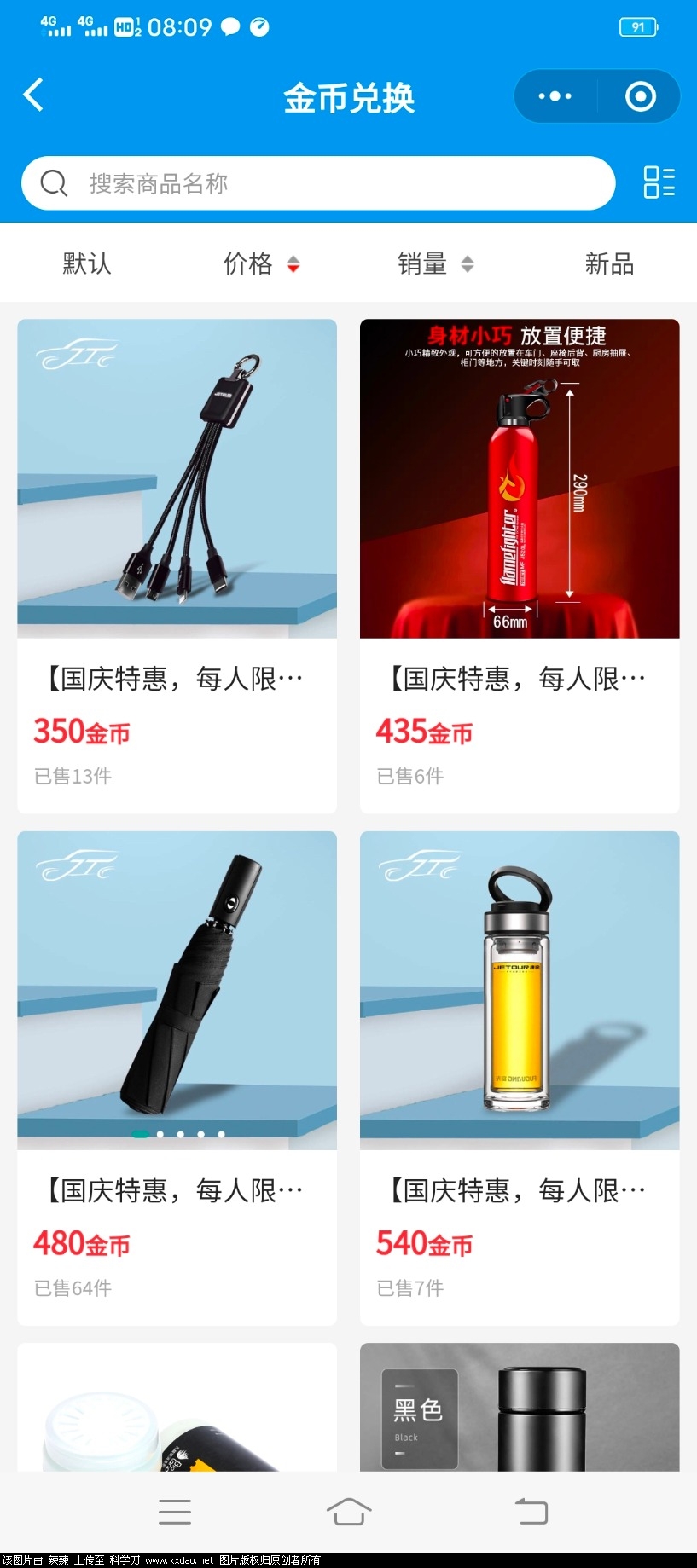Tap the system home button
The height and width of the screenshot is (1568, 697).
click(x=348, y=1511)
